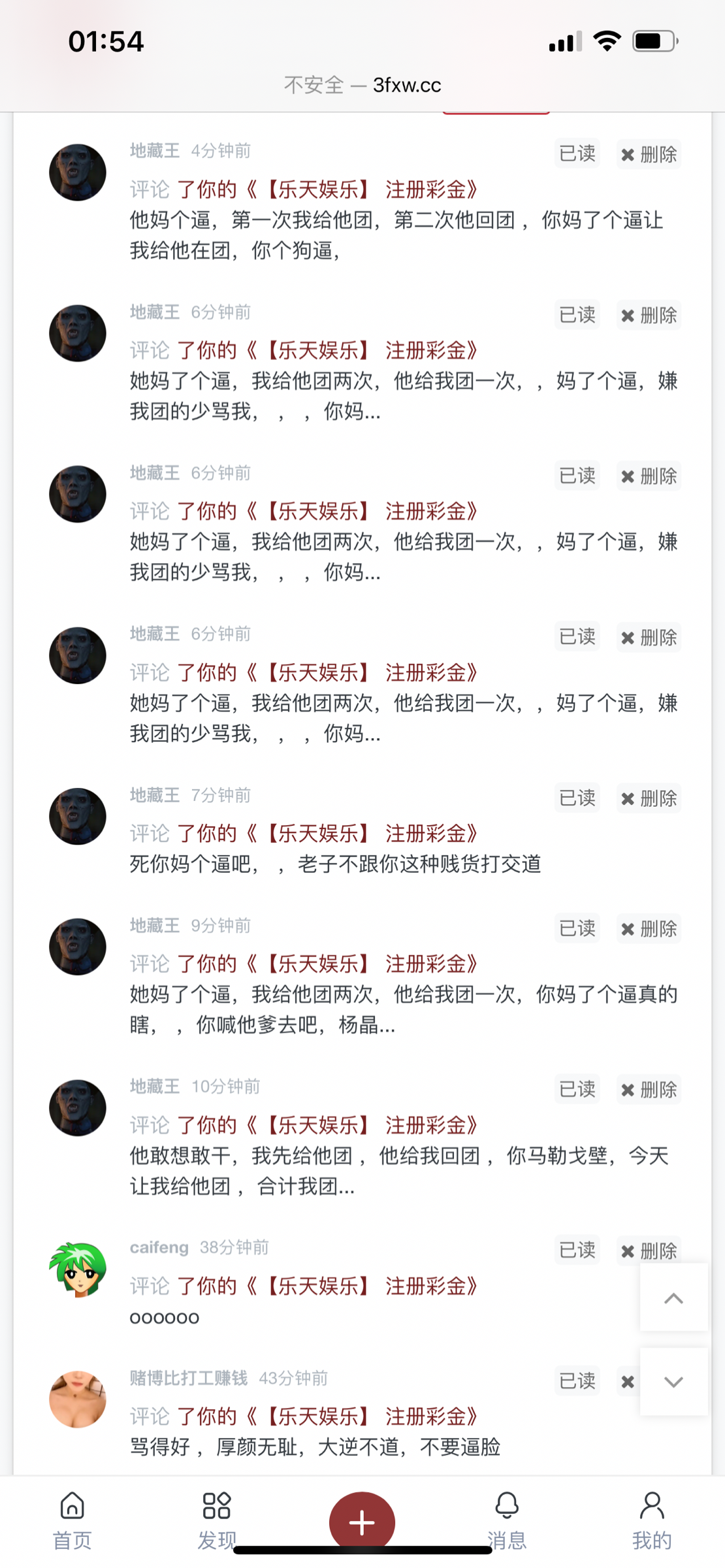The width and height of the screenshot is (725, 1568).
Task: Open the 发现 discover tab
Action: [216, 1521]
